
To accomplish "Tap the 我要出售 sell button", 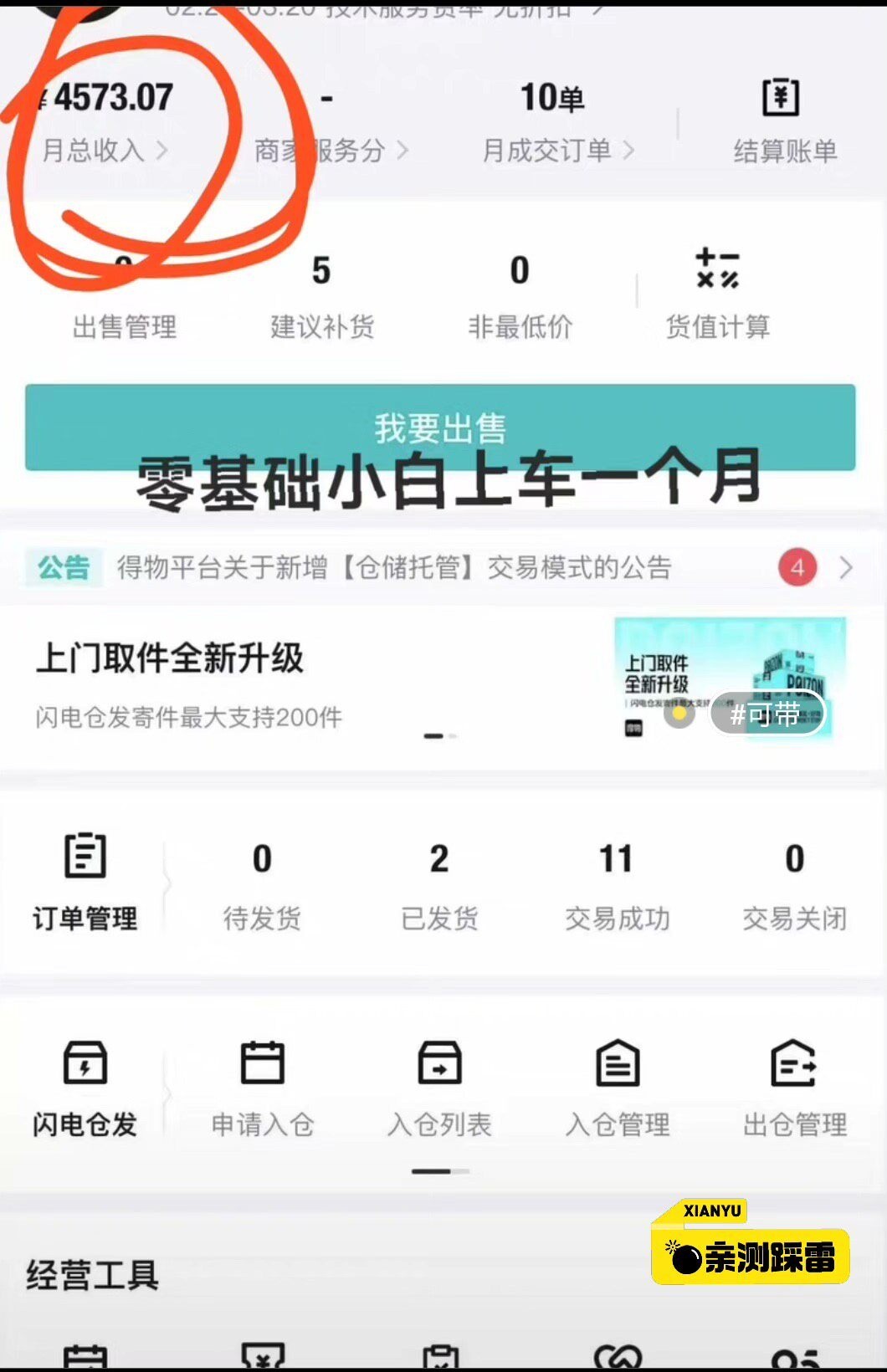I will pyautogui.click(x=440, y=427).
